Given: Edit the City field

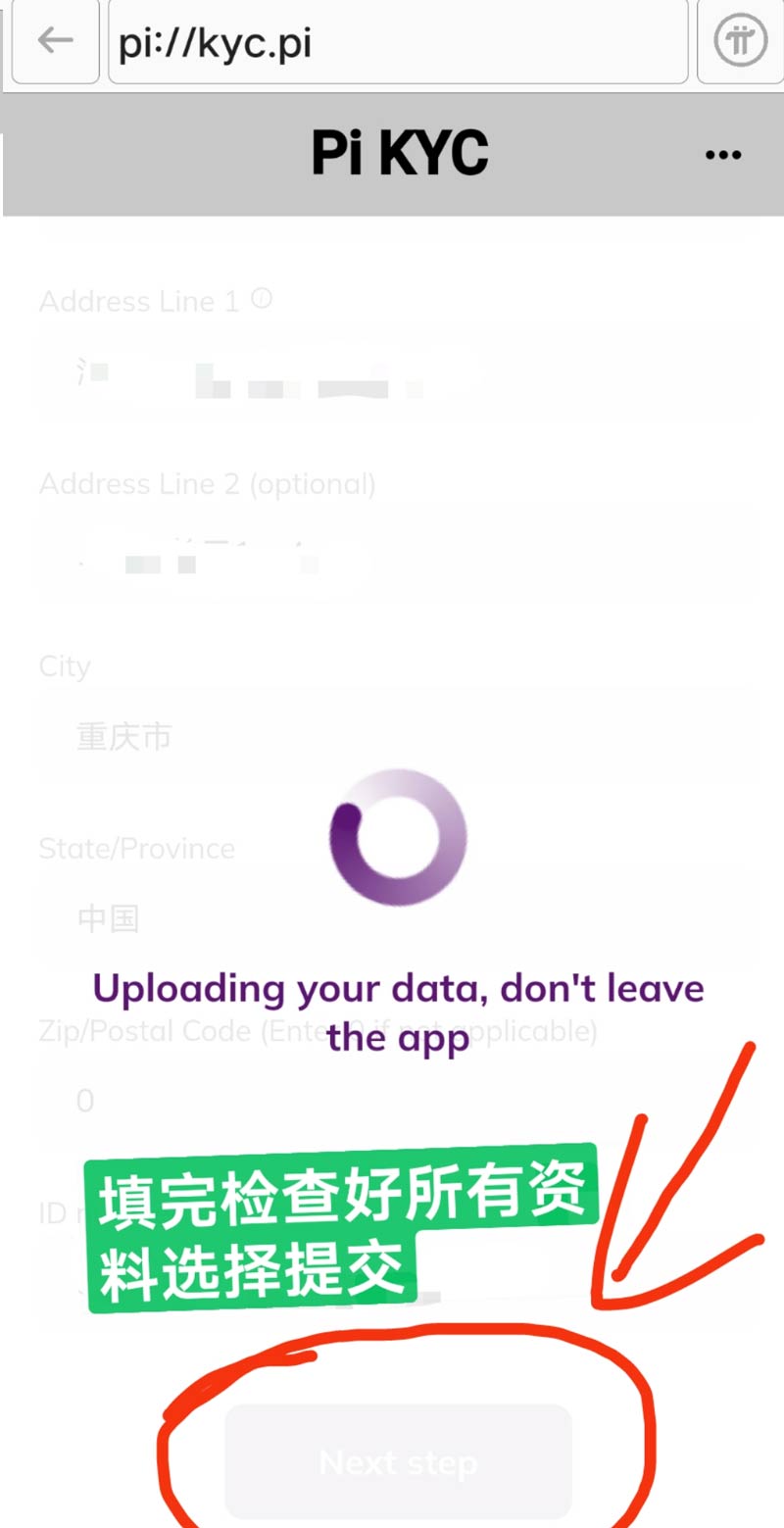Looking at the screenshot, I should 397,737.
